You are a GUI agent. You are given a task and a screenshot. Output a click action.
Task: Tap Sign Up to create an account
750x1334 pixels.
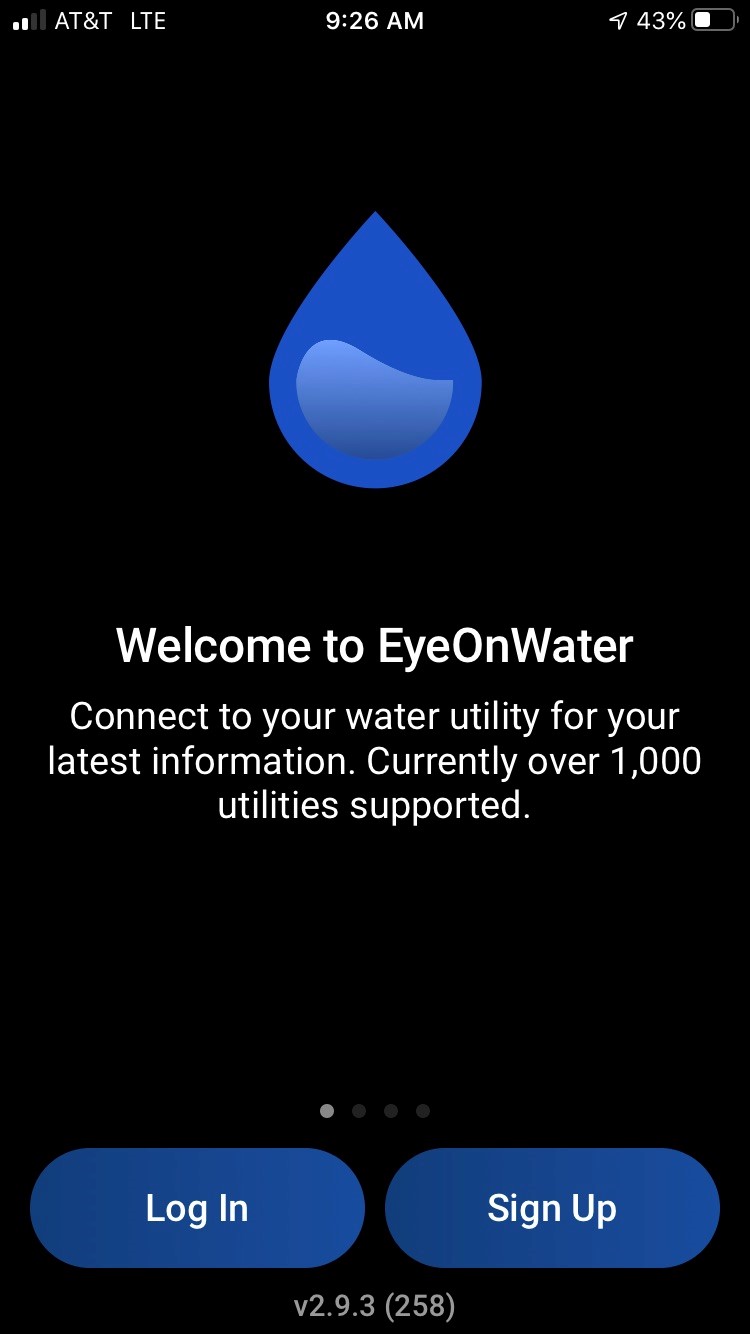tap(552, 1207)
